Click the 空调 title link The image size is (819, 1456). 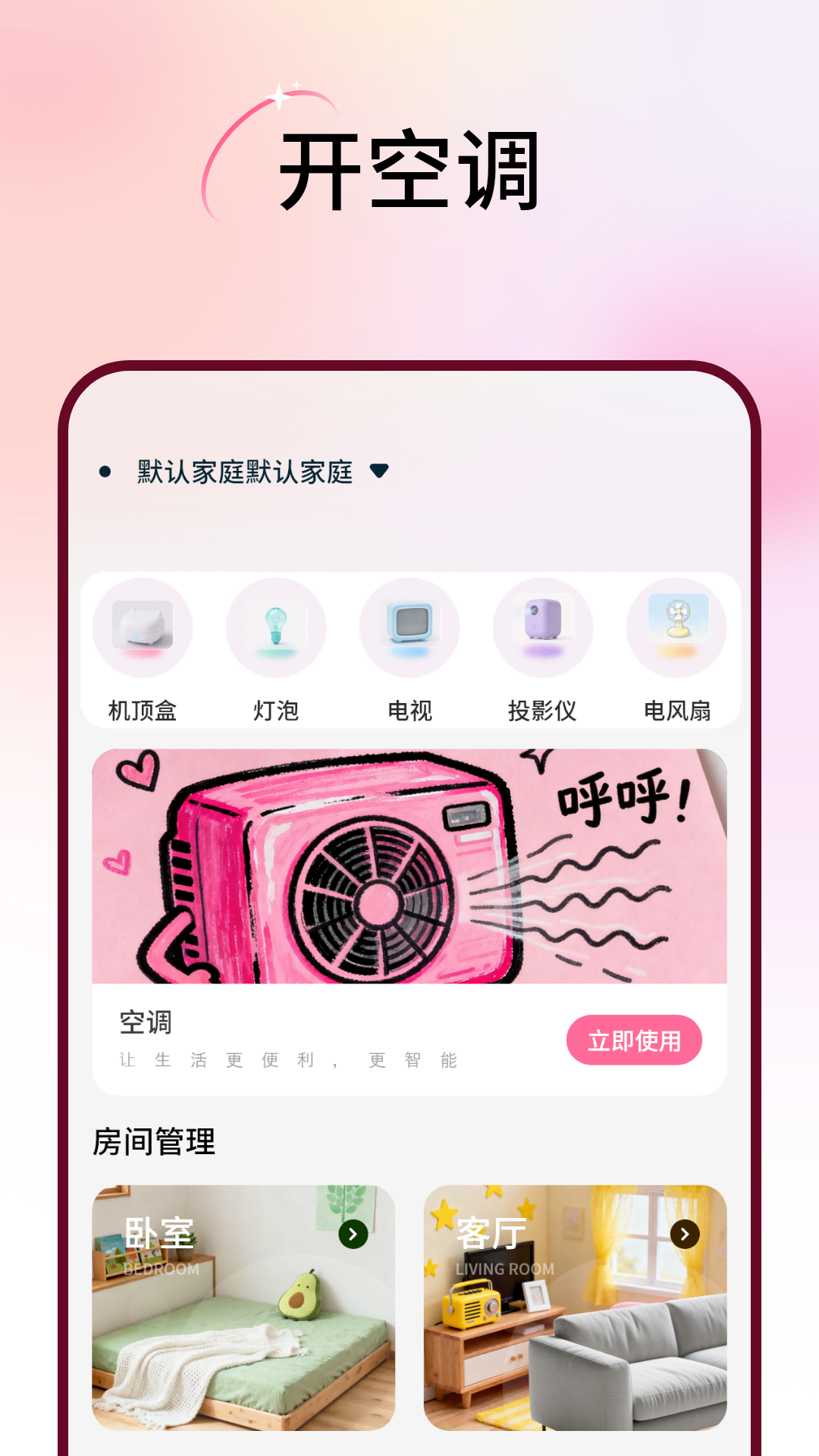coord(148,1024)
